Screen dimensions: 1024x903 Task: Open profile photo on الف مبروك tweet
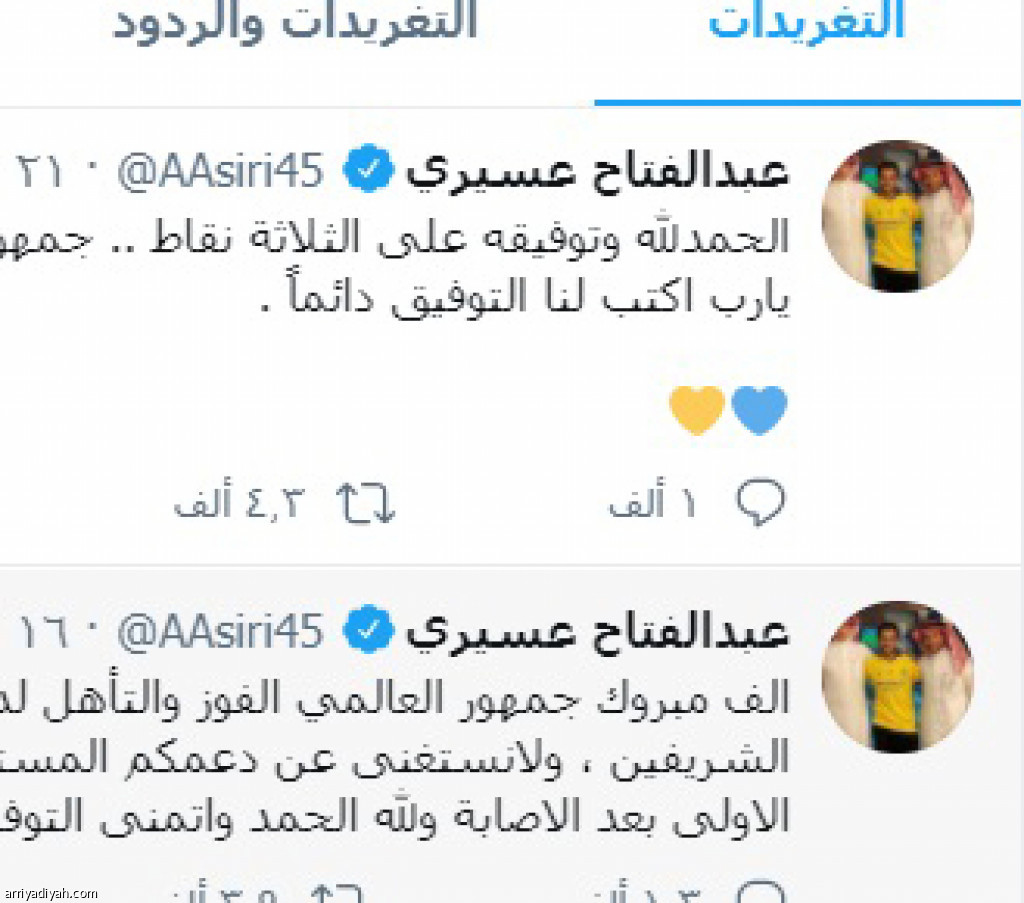tap(896, 677)
